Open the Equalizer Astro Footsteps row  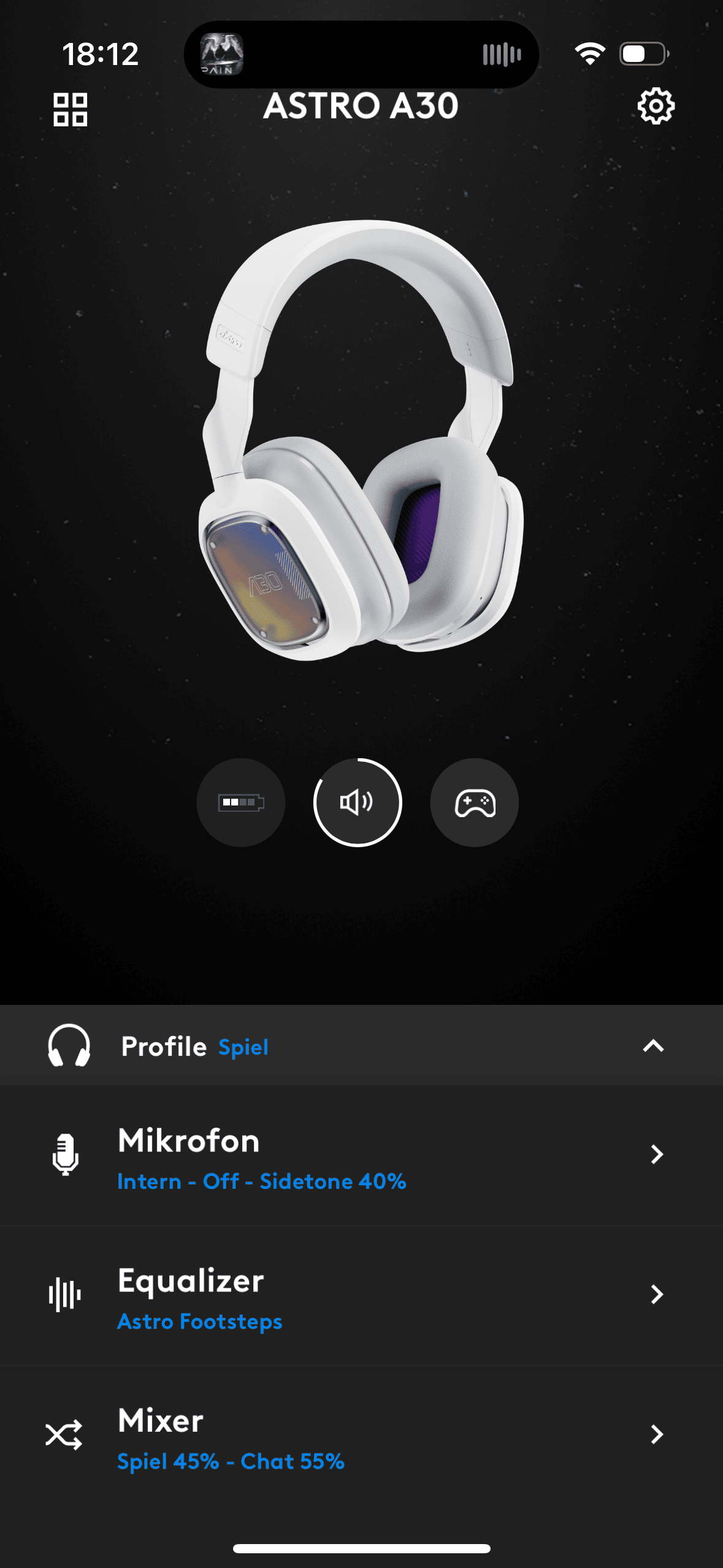[361, 1295]
